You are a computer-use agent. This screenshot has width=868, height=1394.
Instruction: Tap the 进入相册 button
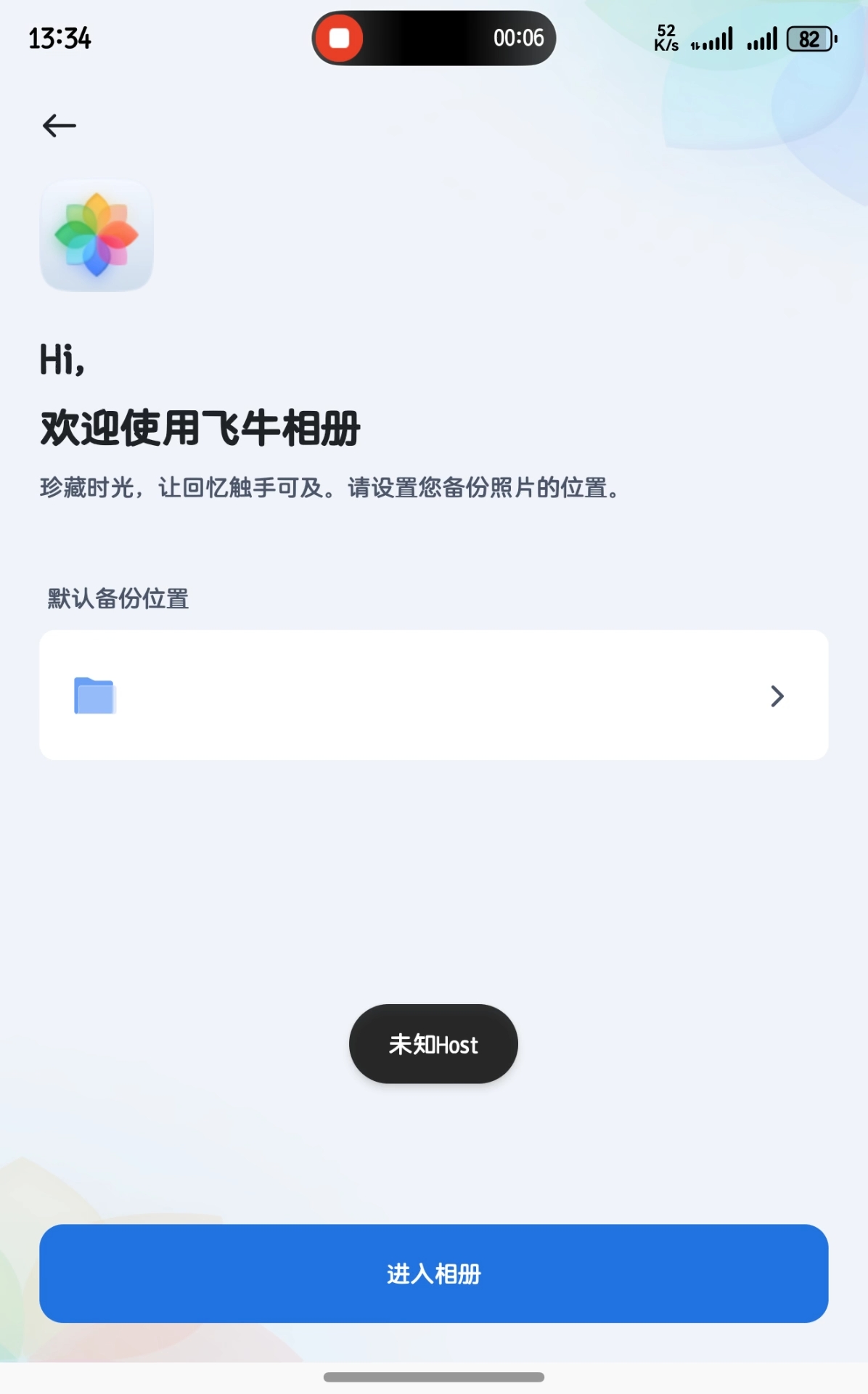click(x=433, y=1273)
